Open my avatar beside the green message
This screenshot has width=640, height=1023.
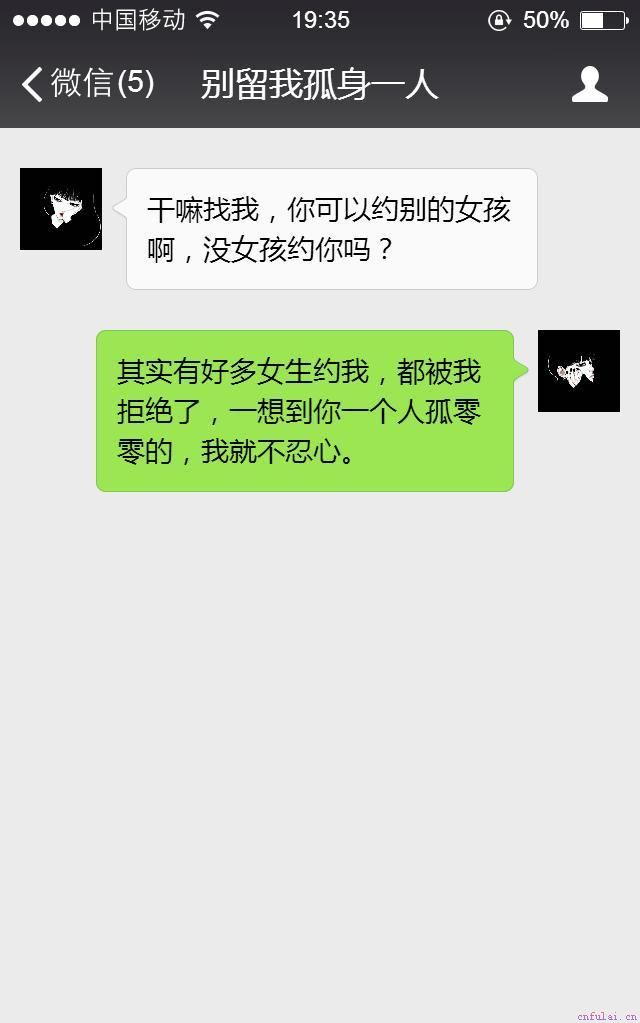click(579, 371)
